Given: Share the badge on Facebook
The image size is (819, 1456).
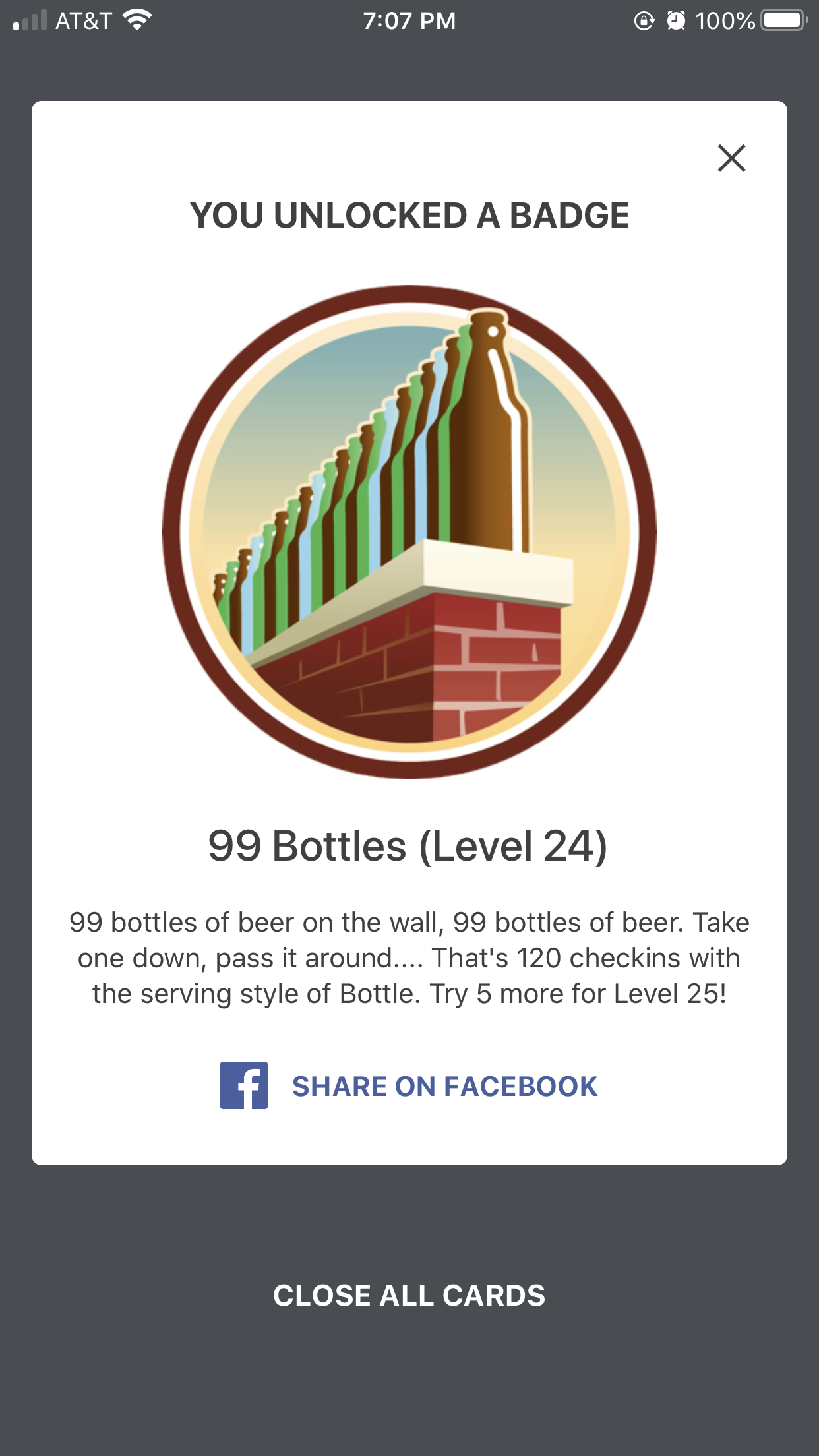Looking at the screenshot, I should pos(409,1086).
